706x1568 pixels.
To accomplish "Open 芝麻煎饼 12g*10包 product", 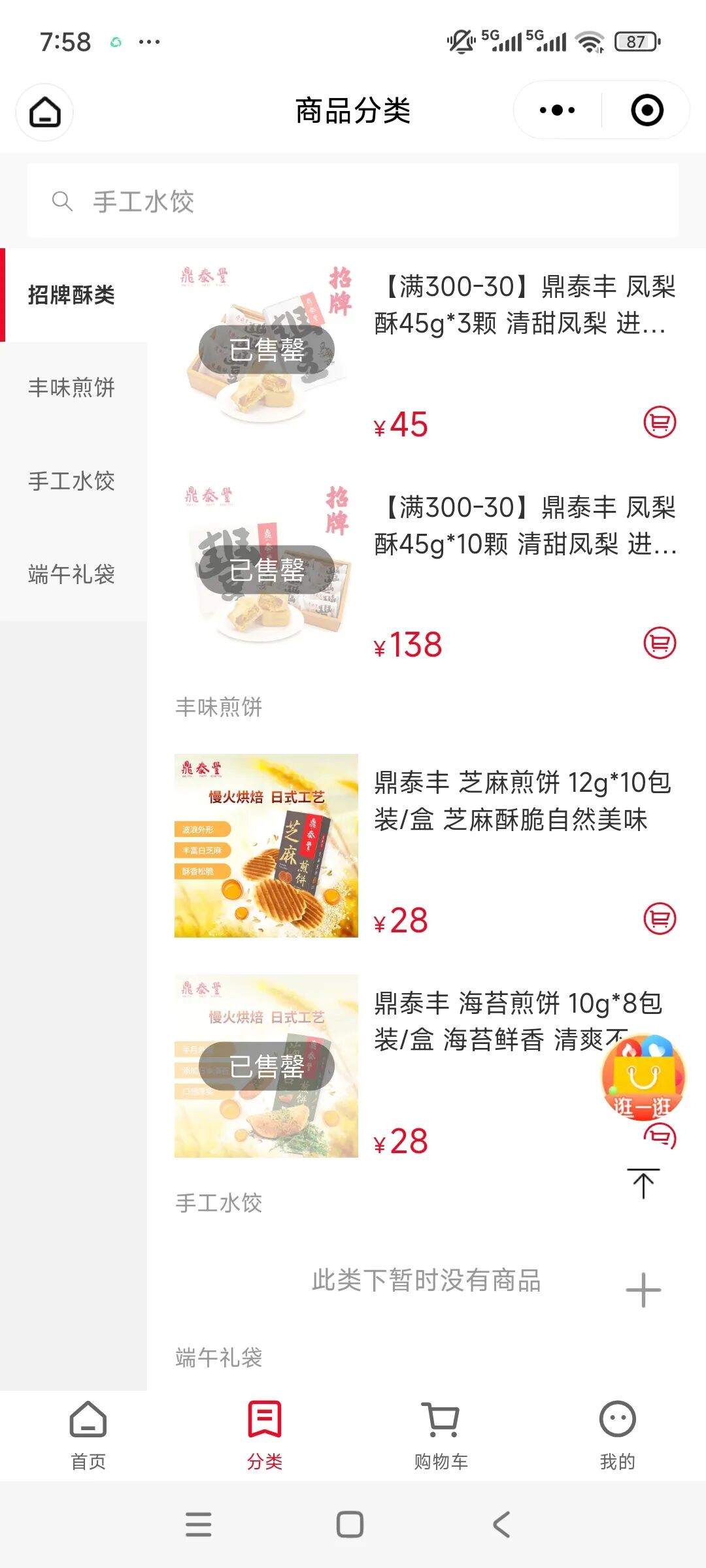I will click(x=523, y=800).
